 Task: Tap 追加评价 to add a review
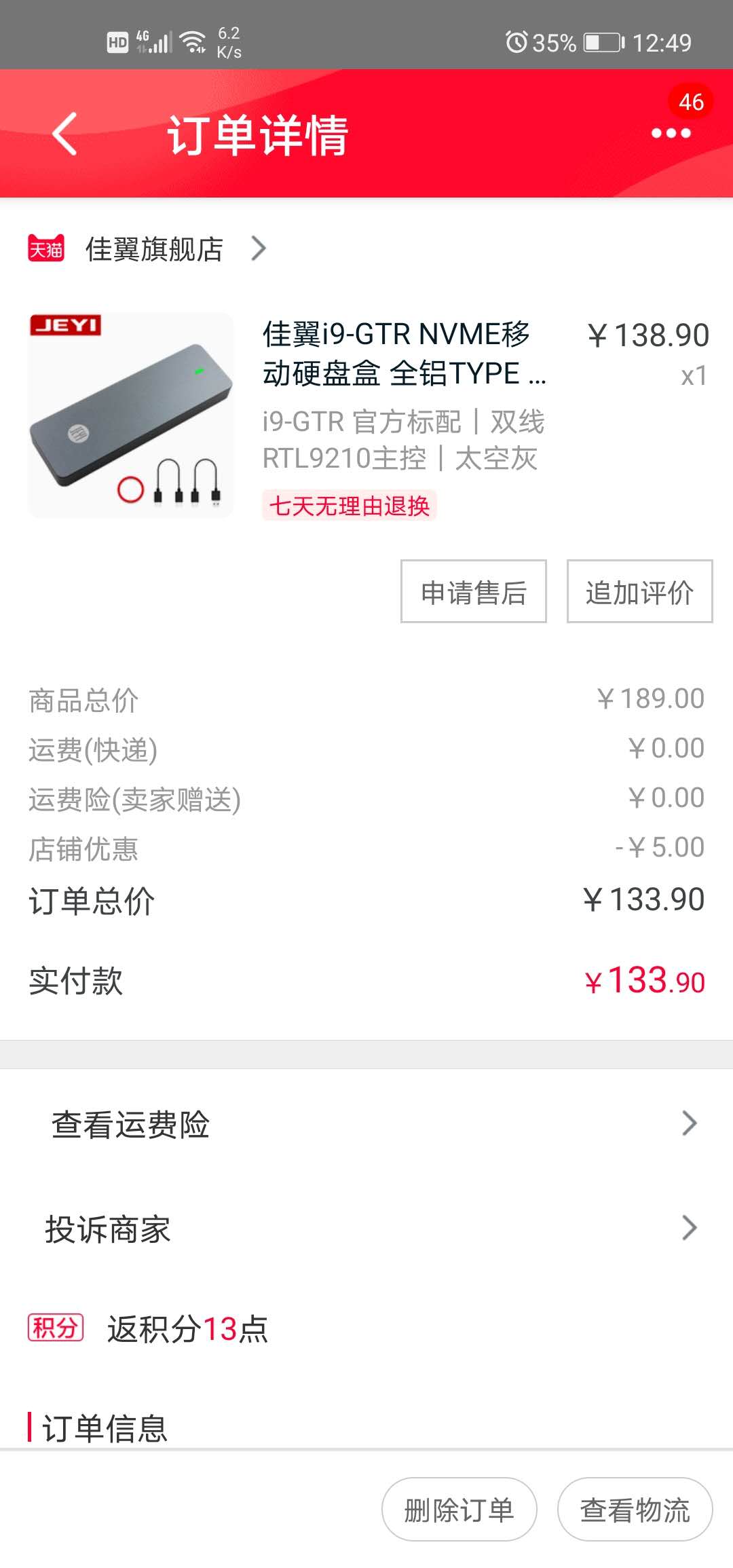click(x=639, y=592)
